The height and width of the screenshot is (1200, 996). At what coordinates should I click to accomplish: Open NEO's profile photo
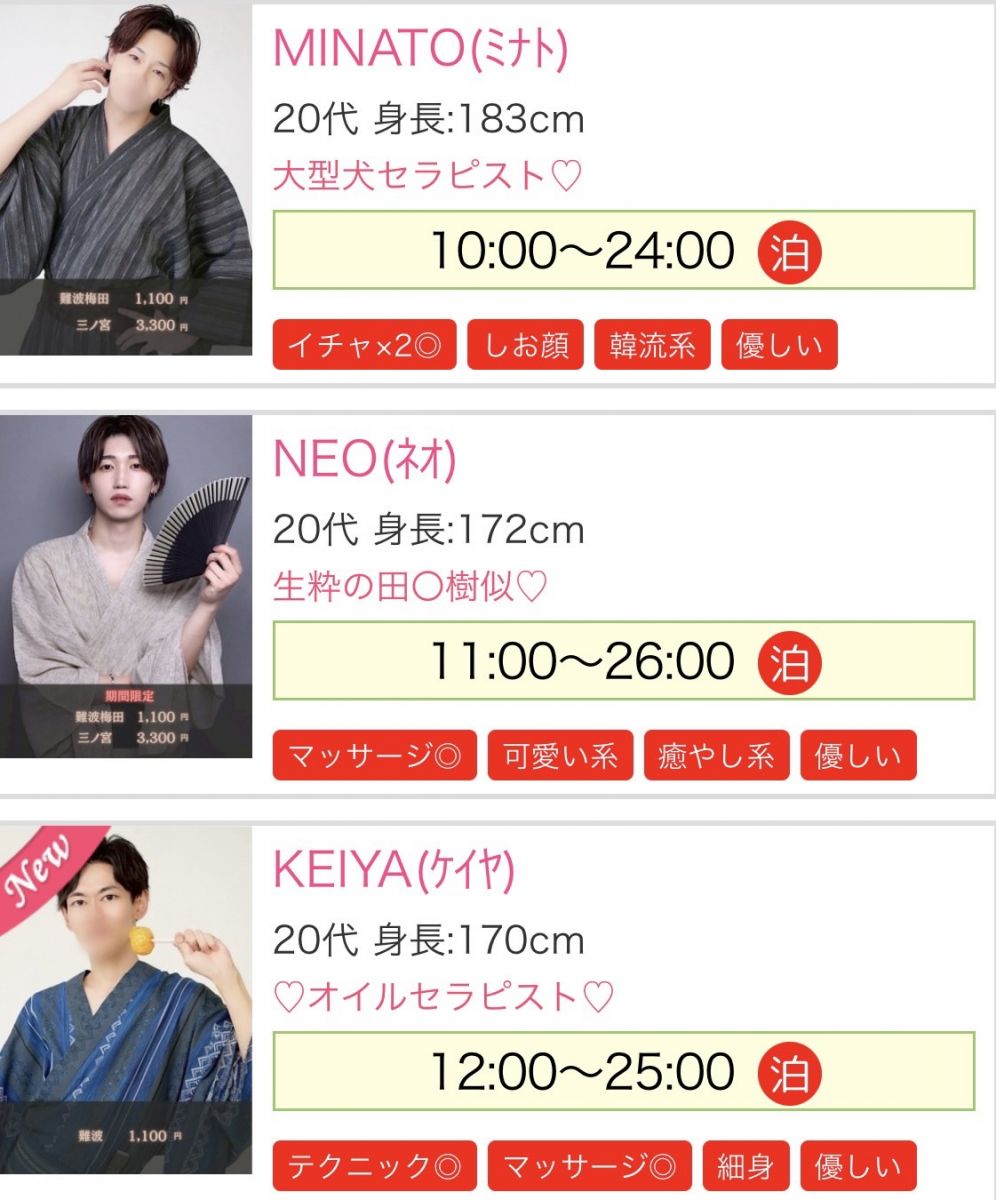pos(125,586)
